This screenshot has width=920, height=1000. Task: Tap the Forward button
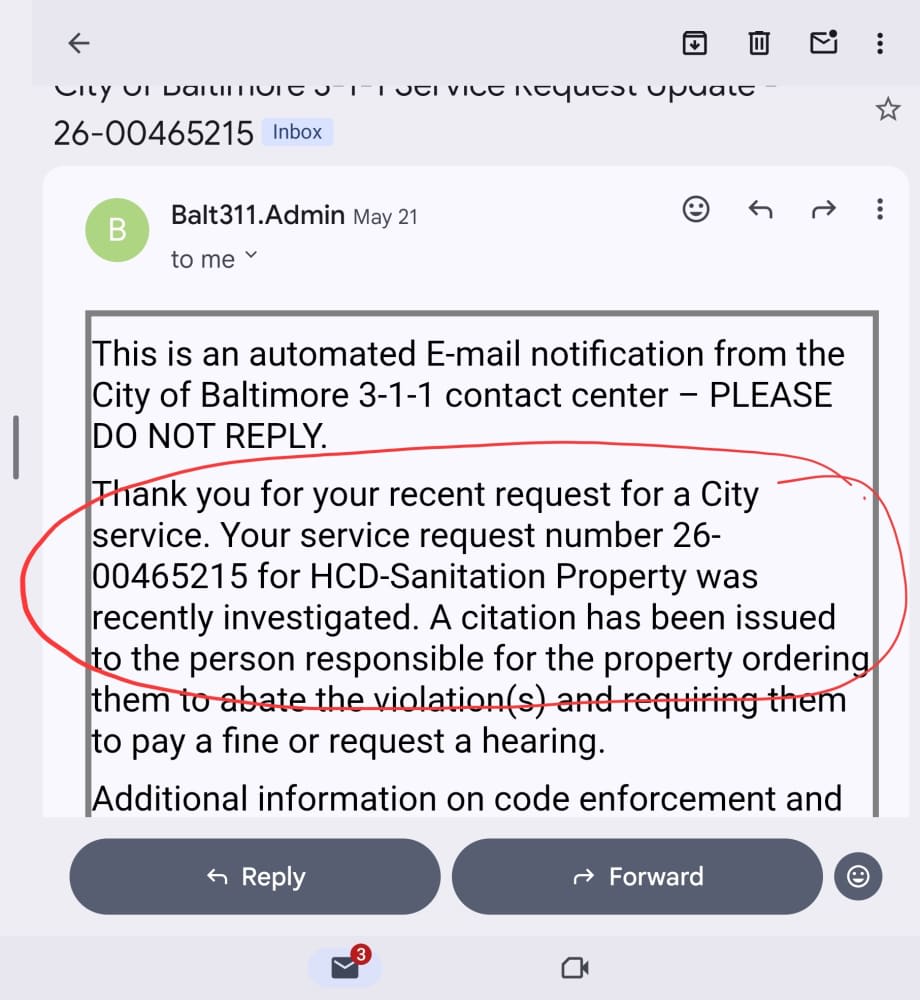(x=638, y=876)
